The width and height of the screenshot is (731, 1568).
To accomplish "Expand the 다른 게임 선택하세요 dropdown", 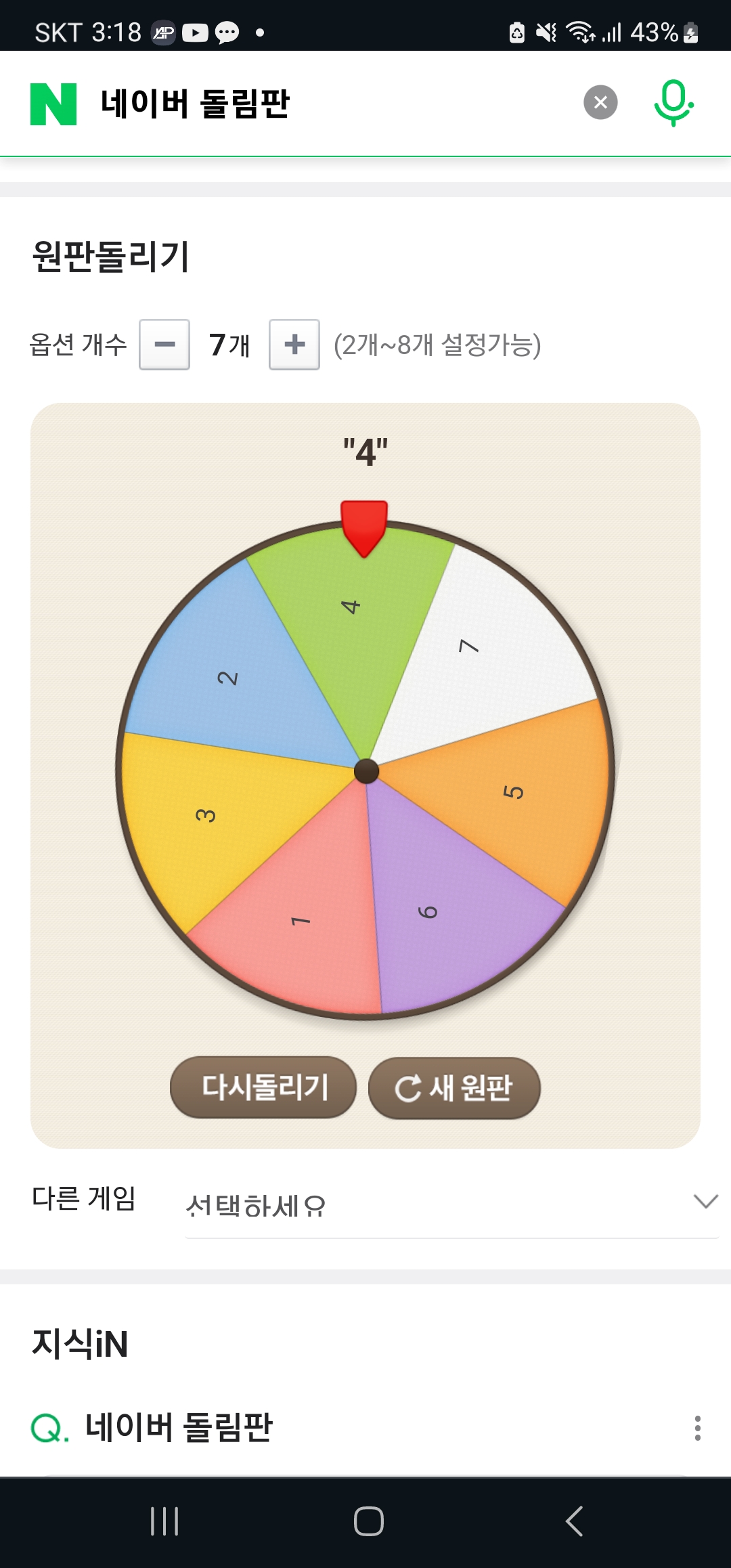I will click(451, 1204).
